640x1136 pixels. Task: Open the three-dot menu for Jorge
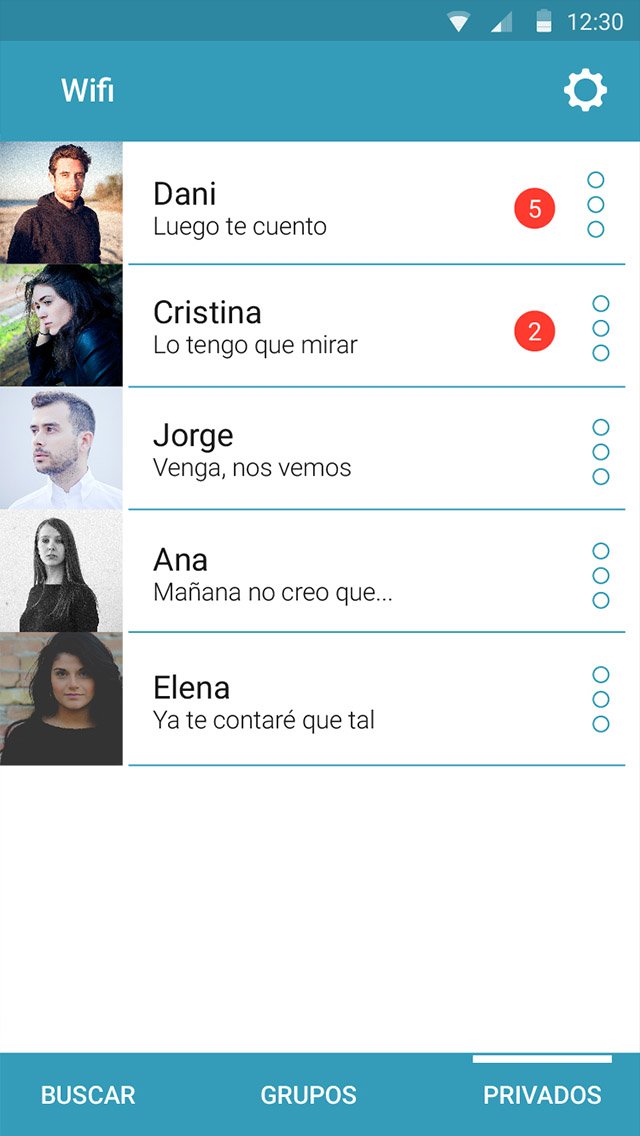pos(601,451)
